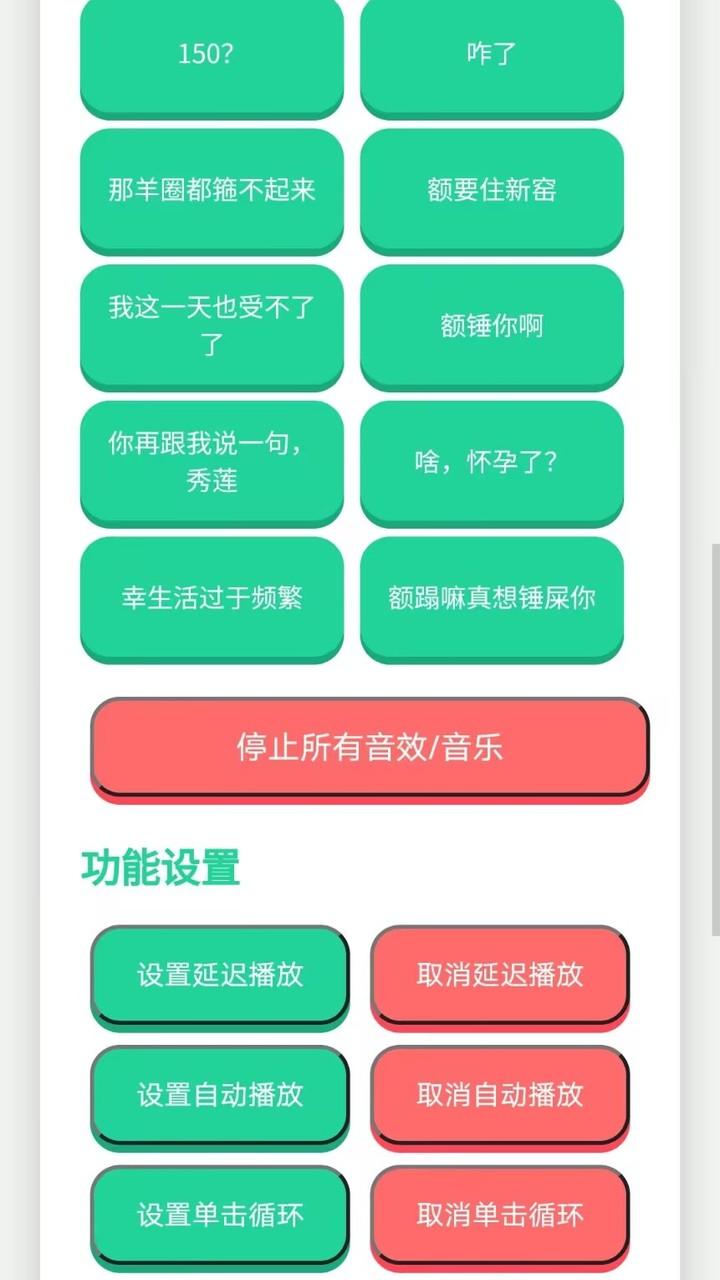Enable 设置自动播放 auto play
This screenshot has height=1280, width=720.
[x=220, y=1094]
